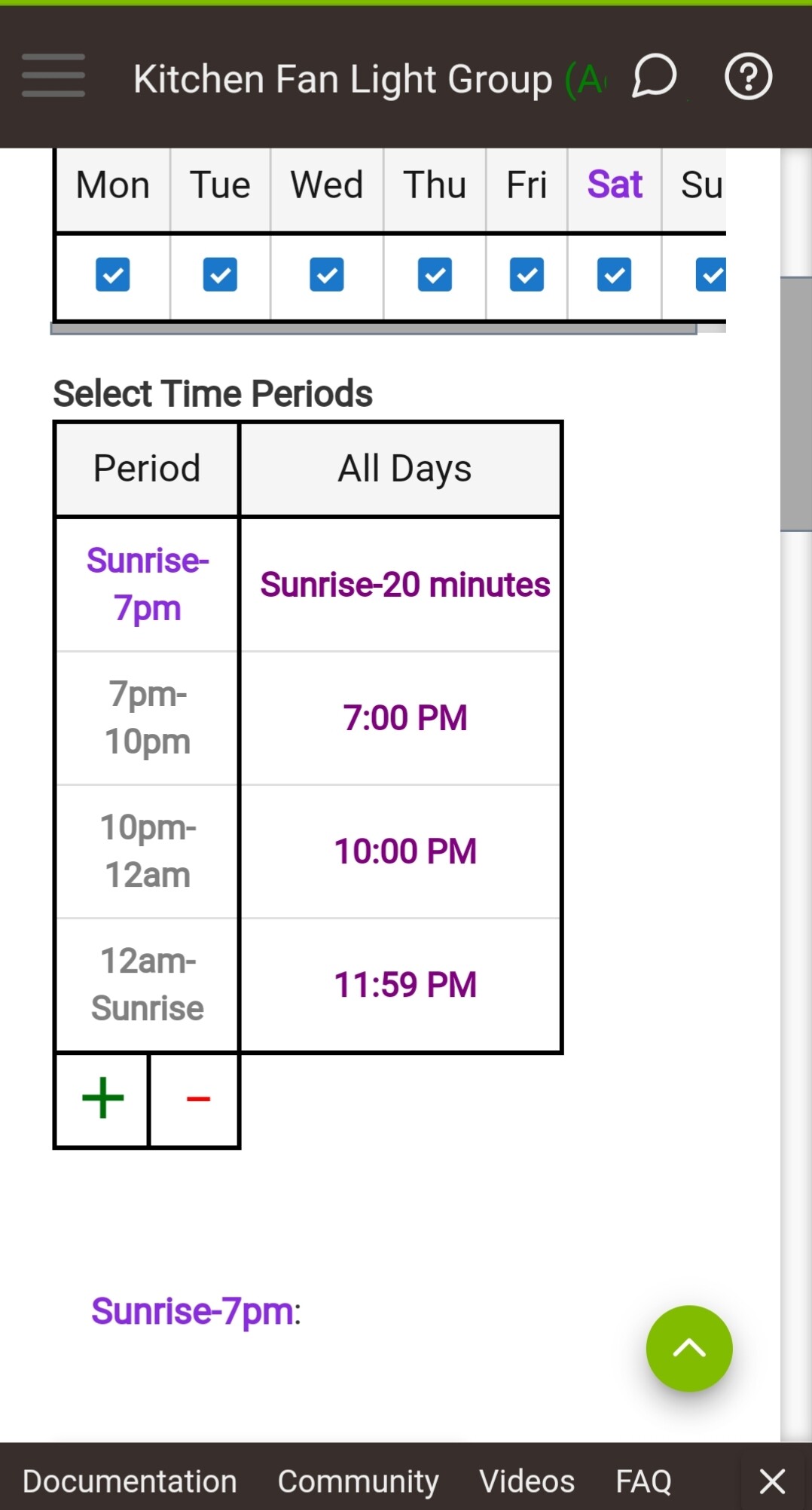Viewport: 812px width, 1510px height.
Task: Uncheck the Fri checkbox
Action: point(527,274)
